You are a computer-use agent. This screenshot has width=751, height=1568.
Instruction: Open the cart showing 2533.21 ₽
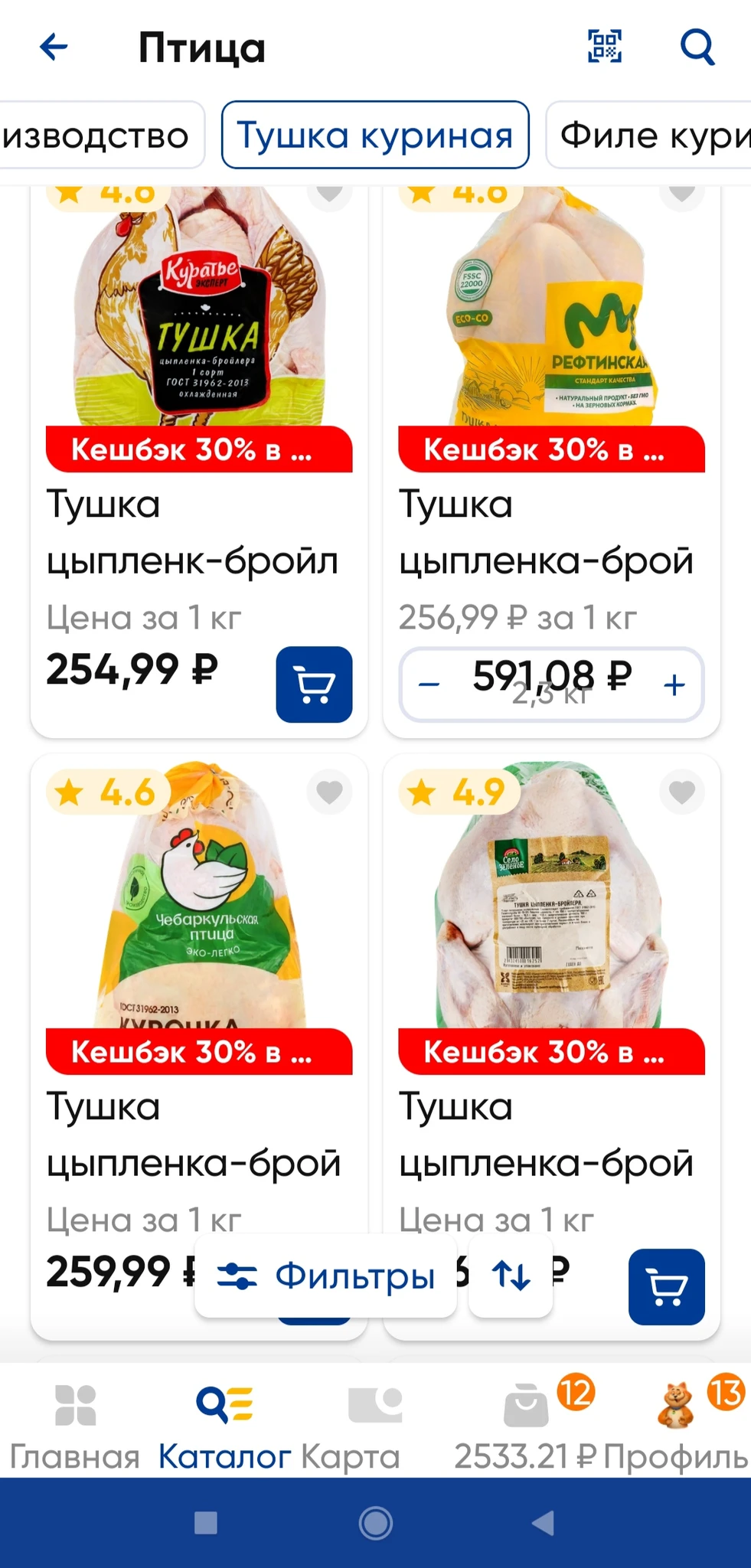click(x=525, y=1426)
